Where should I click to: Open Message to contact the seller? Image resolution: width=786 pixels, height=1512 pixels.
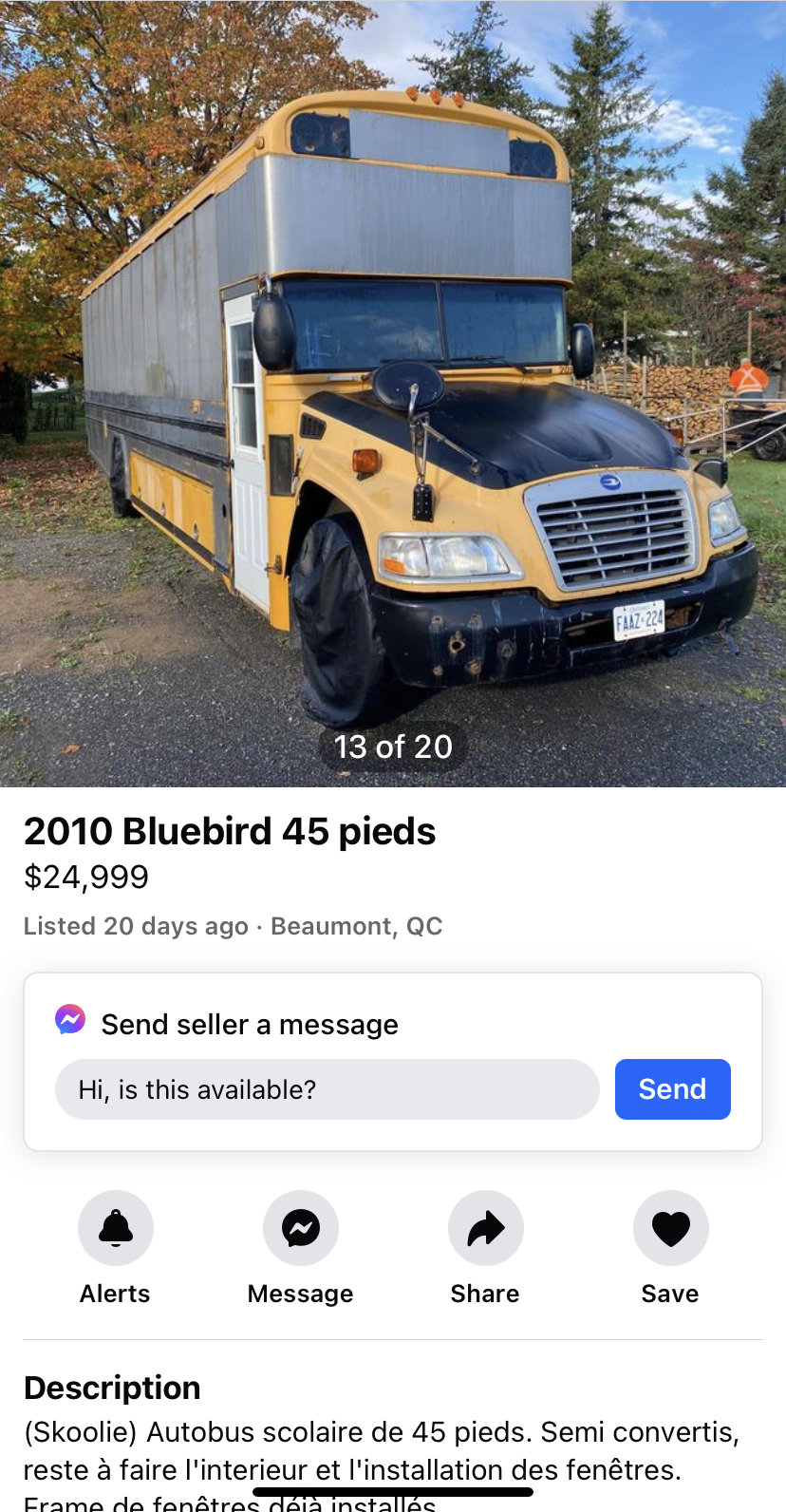(300, 1228)
